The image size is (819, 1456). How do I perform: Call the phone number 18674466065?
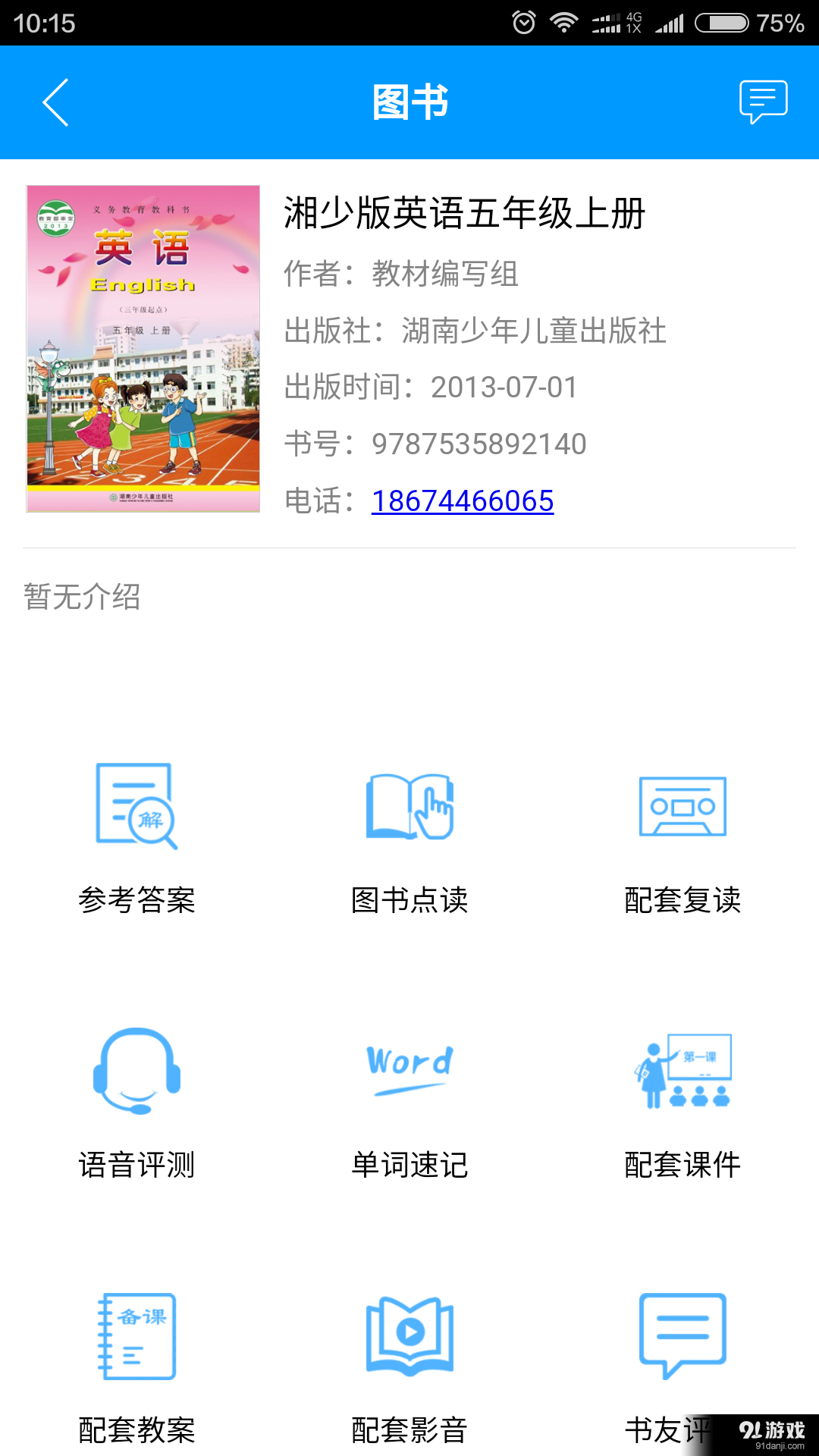coord(461,500)
